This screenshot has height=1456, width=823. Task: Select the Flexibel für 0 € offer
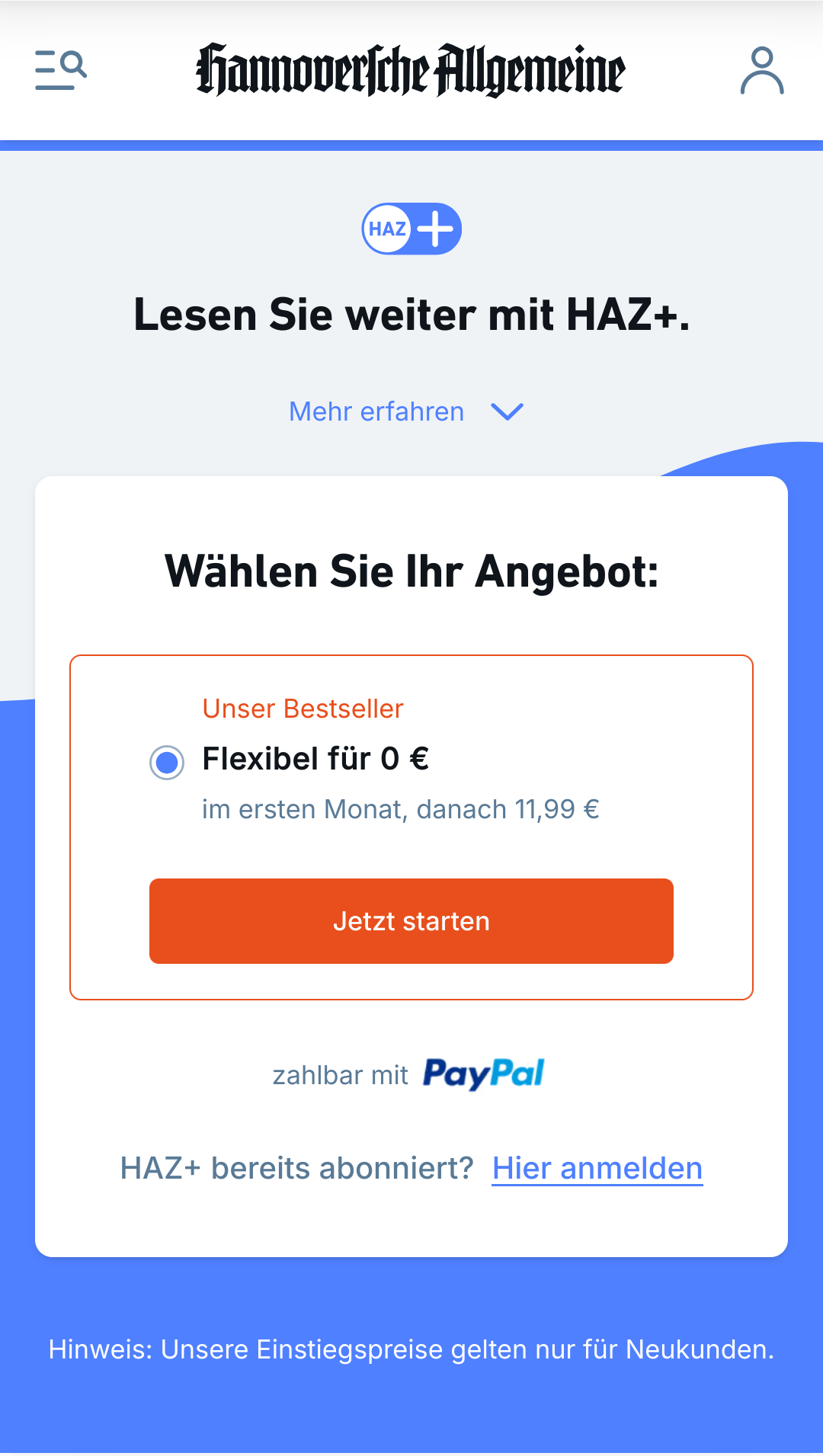pos(167,762)
